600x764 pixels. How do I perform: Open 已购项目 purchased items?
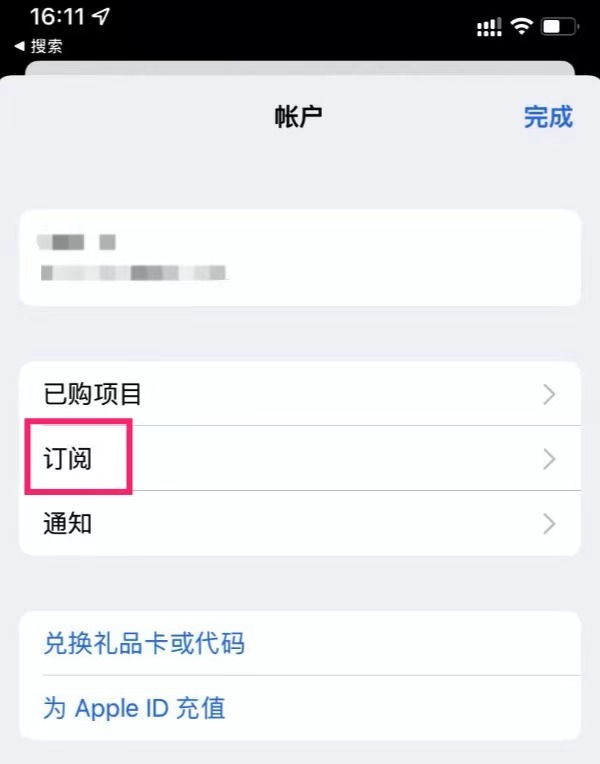point(300,394)
